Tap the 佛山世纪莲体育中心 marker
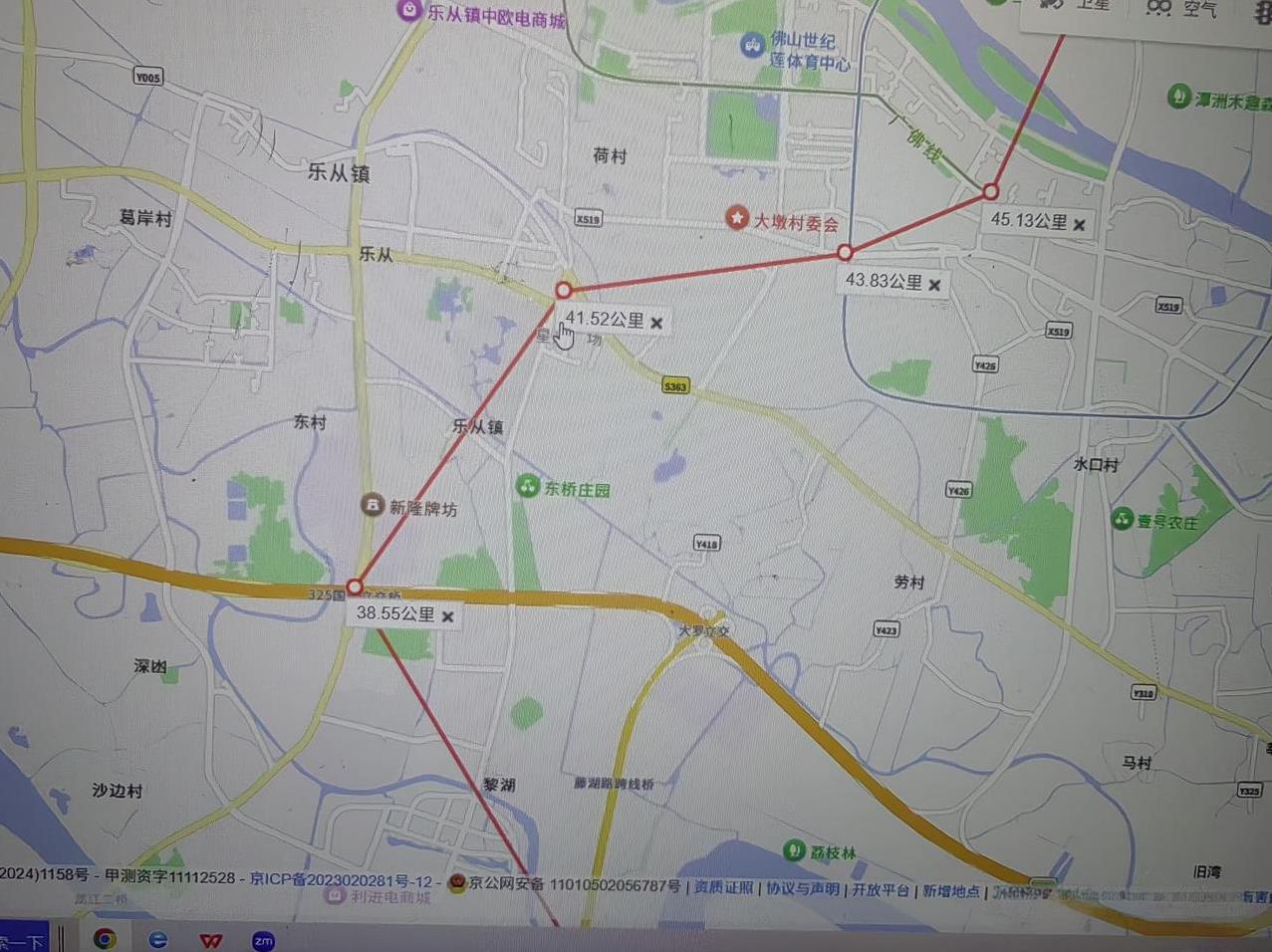This screenshot has width=1272, height=952. 753,45
